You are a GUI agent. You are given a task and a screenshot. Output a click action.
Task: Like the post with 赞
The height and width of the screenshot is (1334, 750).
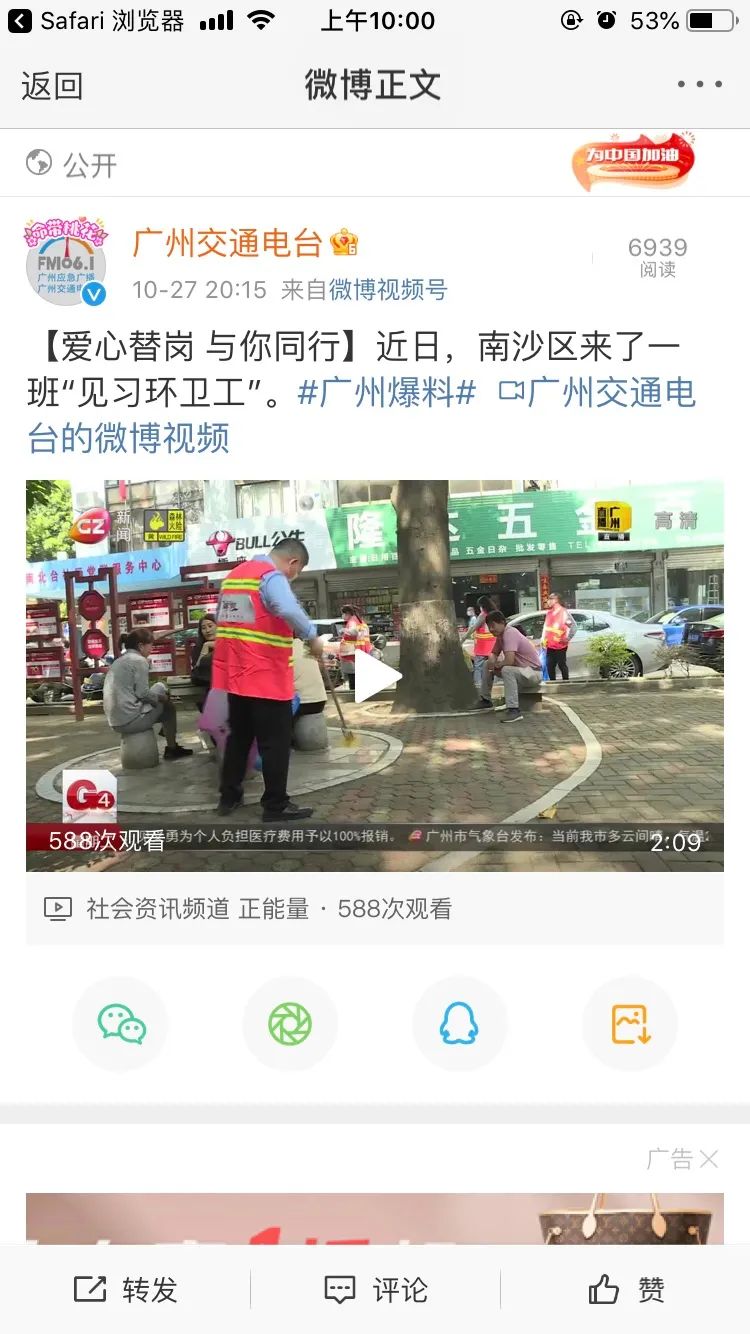626,1290
